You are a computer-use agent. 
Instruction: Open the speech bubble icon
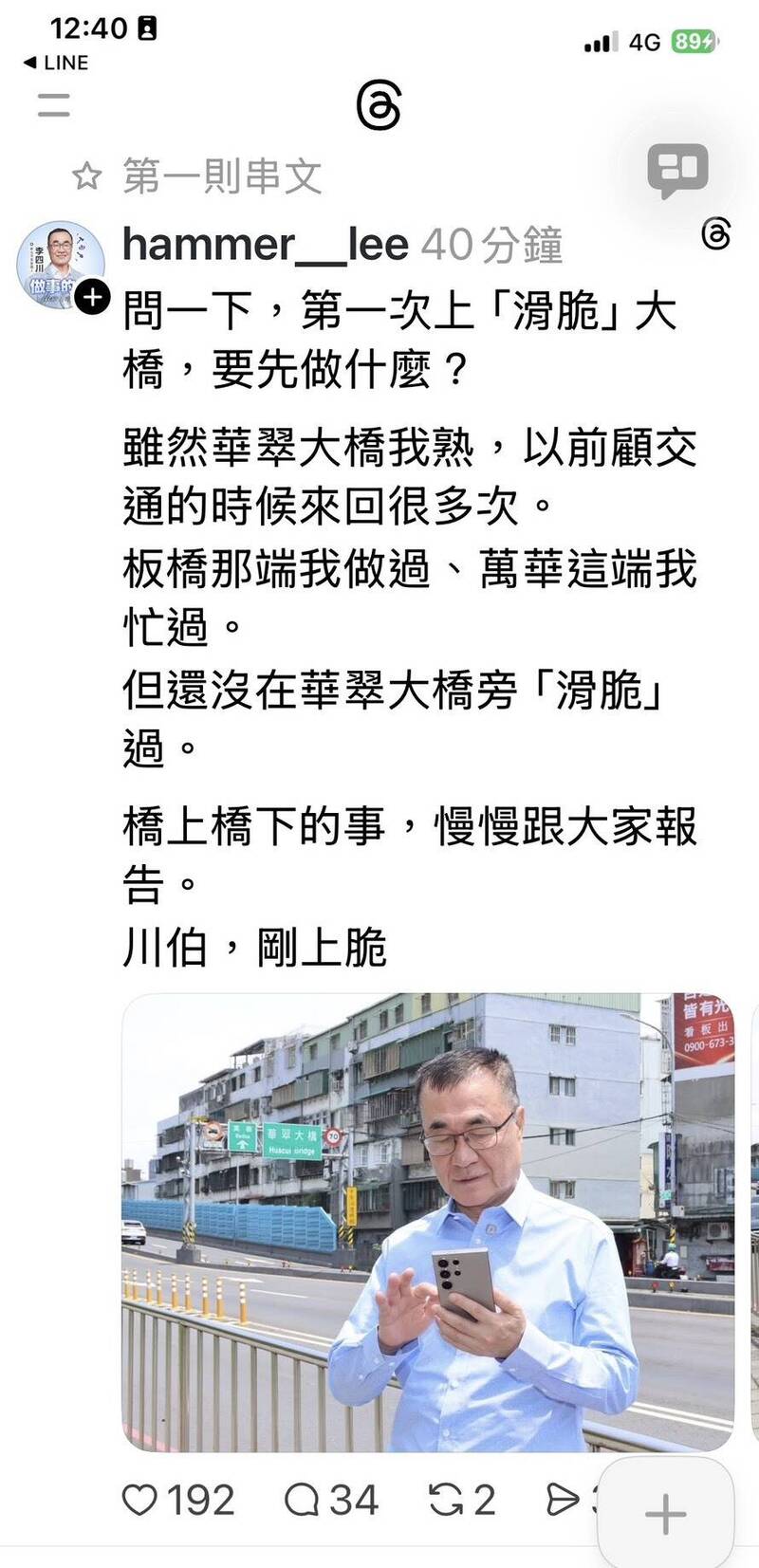point(677,171)
